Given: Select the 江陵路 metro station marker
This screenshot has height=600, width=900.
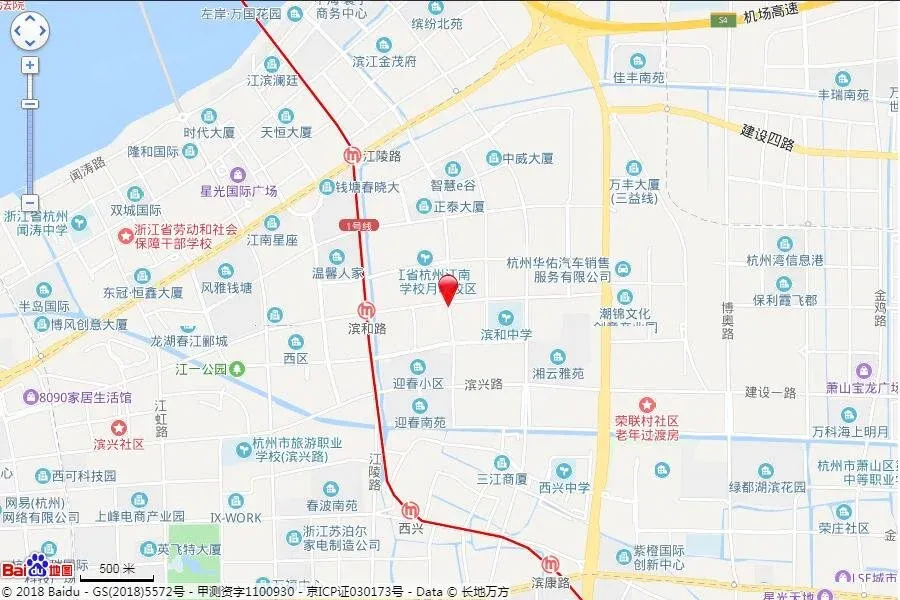Looking at the screenshot, I should [x=352, y=156].
